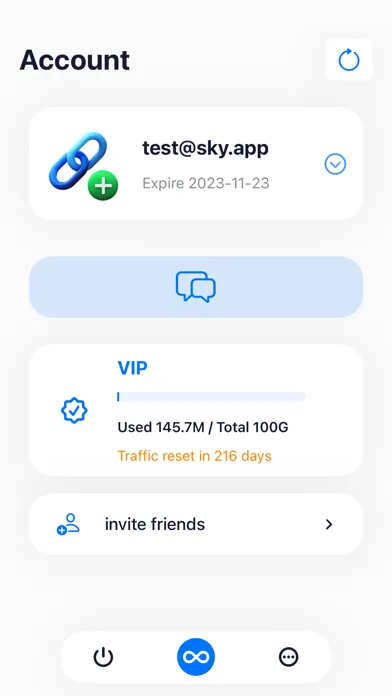Tap the refresh icon next to Account
The height and width of the screenshot is (696, 392).
tap(349, 59)
